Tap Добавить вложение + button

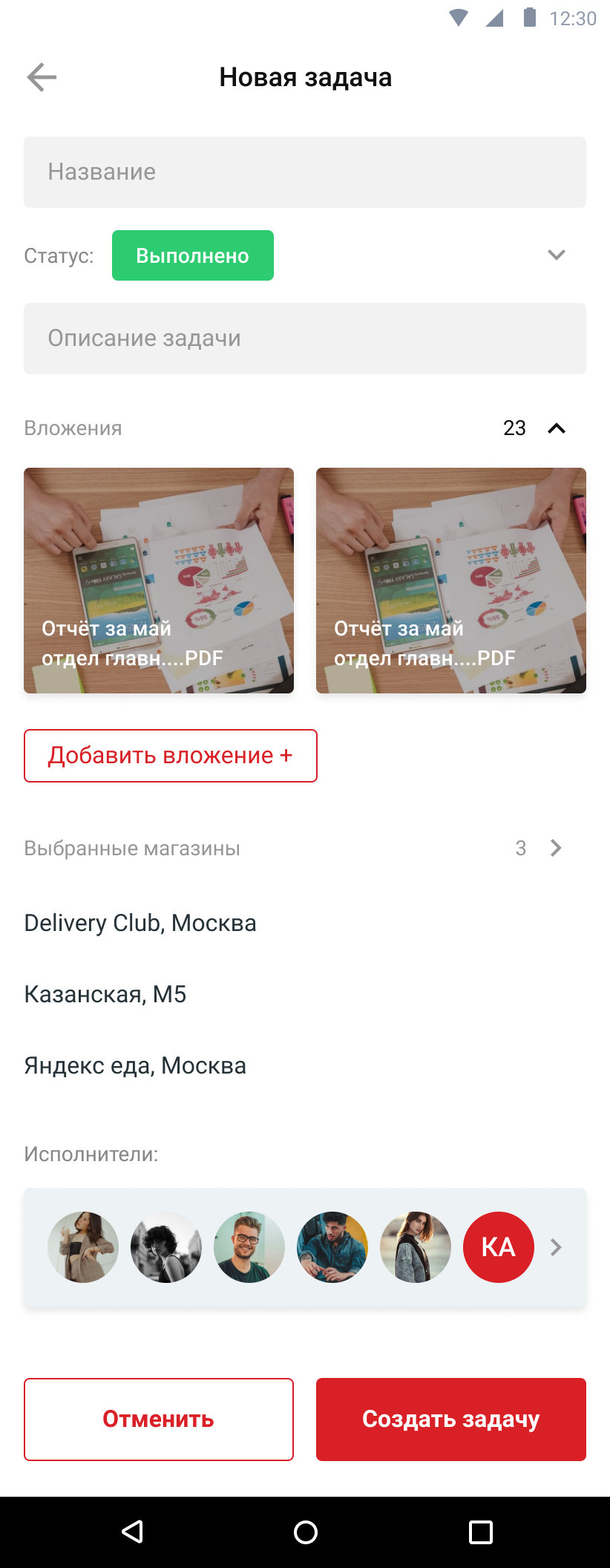(x=171, y=756)
